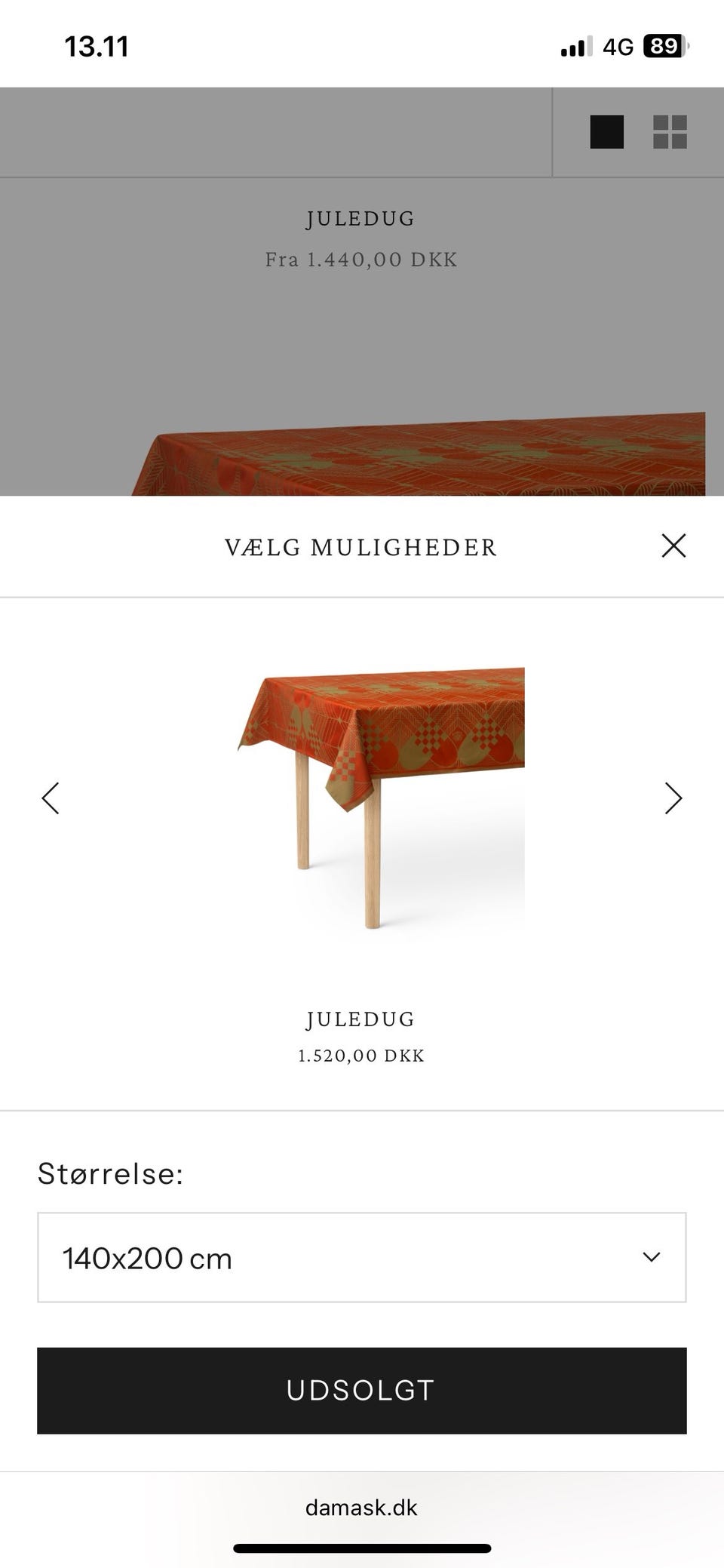Expand the 140x200 cm size options
Image resolution: width=724 pixels, height=1568 pixels.
pos(362,1257)
